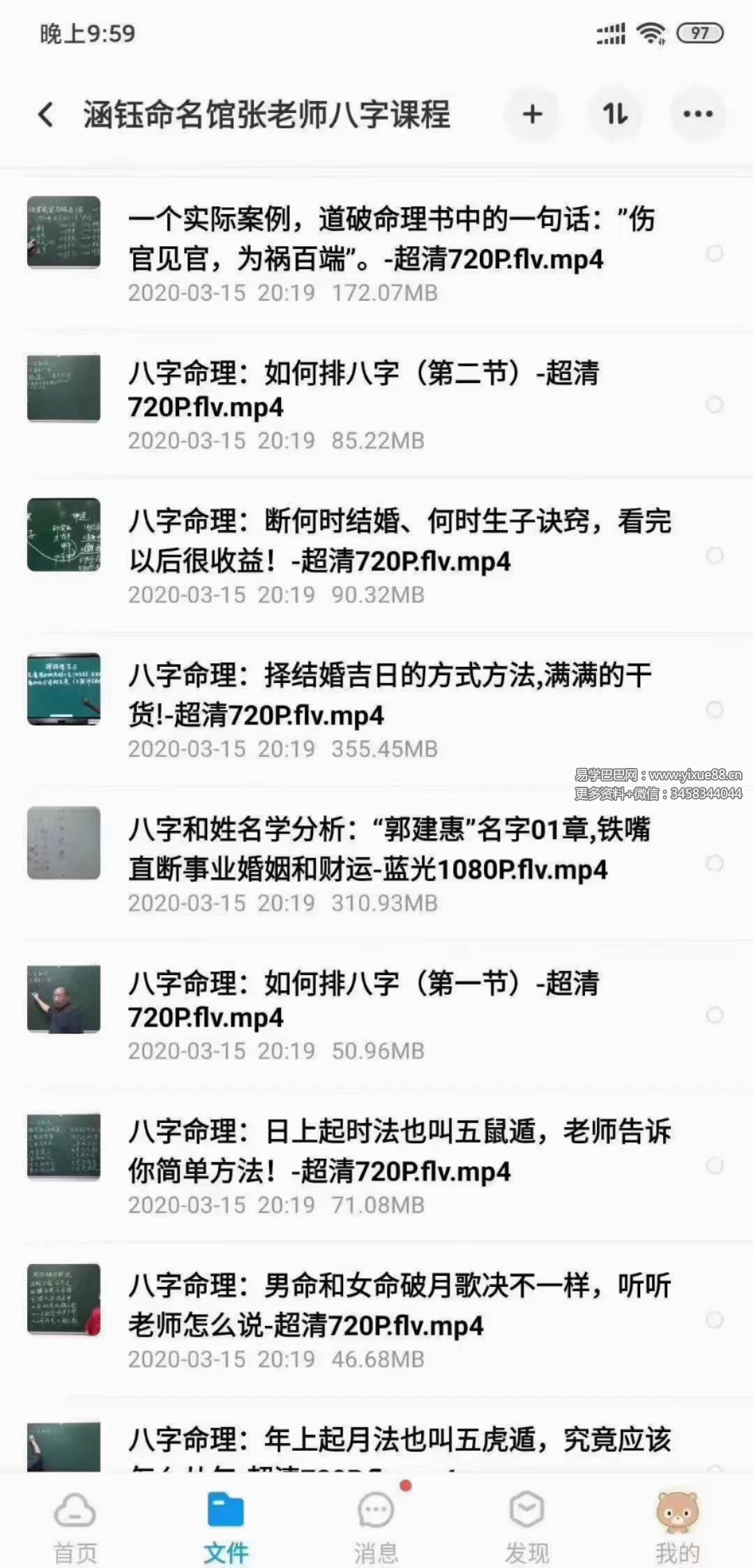Tap the three-dot more options icon

click(697, 115)
